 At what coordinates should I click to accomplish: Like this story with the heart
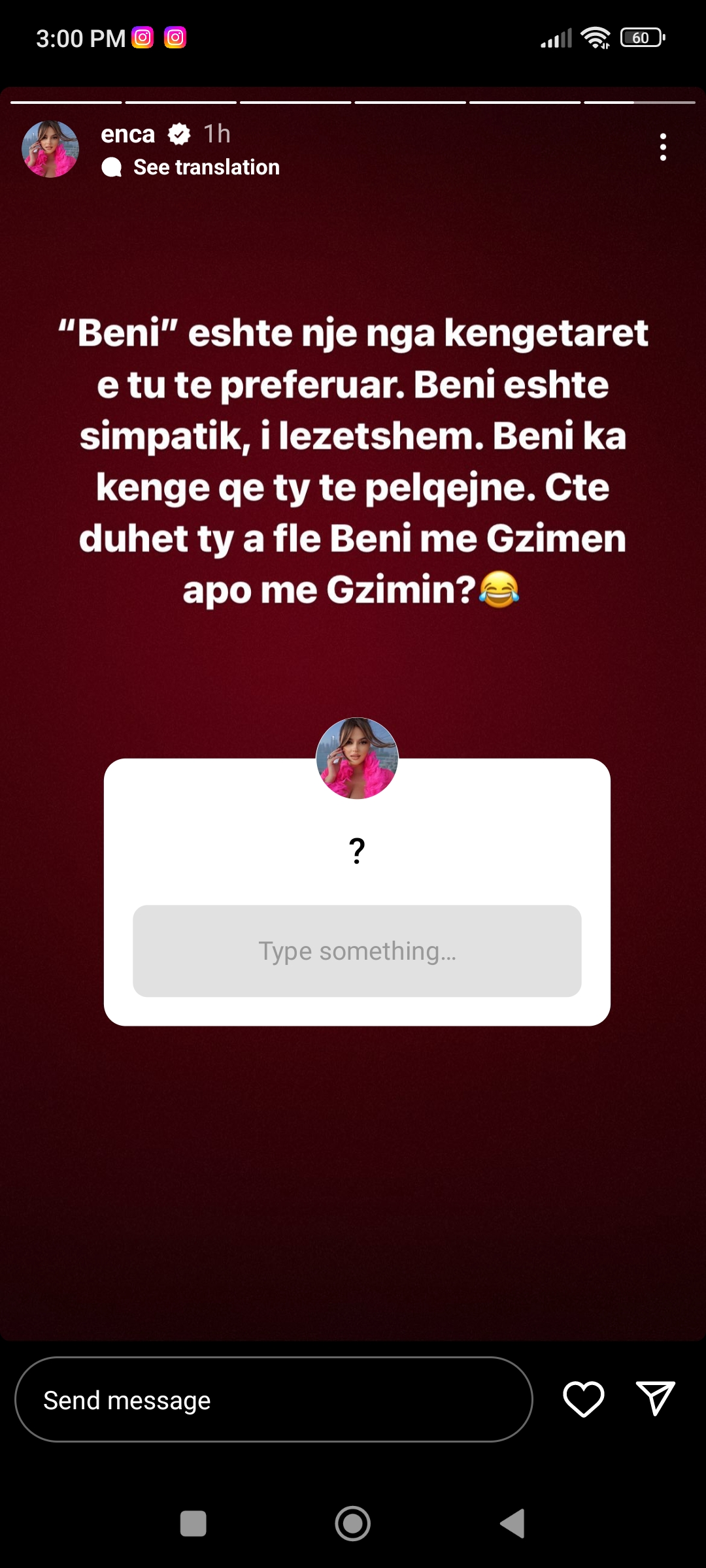(x=583, y=1399)
